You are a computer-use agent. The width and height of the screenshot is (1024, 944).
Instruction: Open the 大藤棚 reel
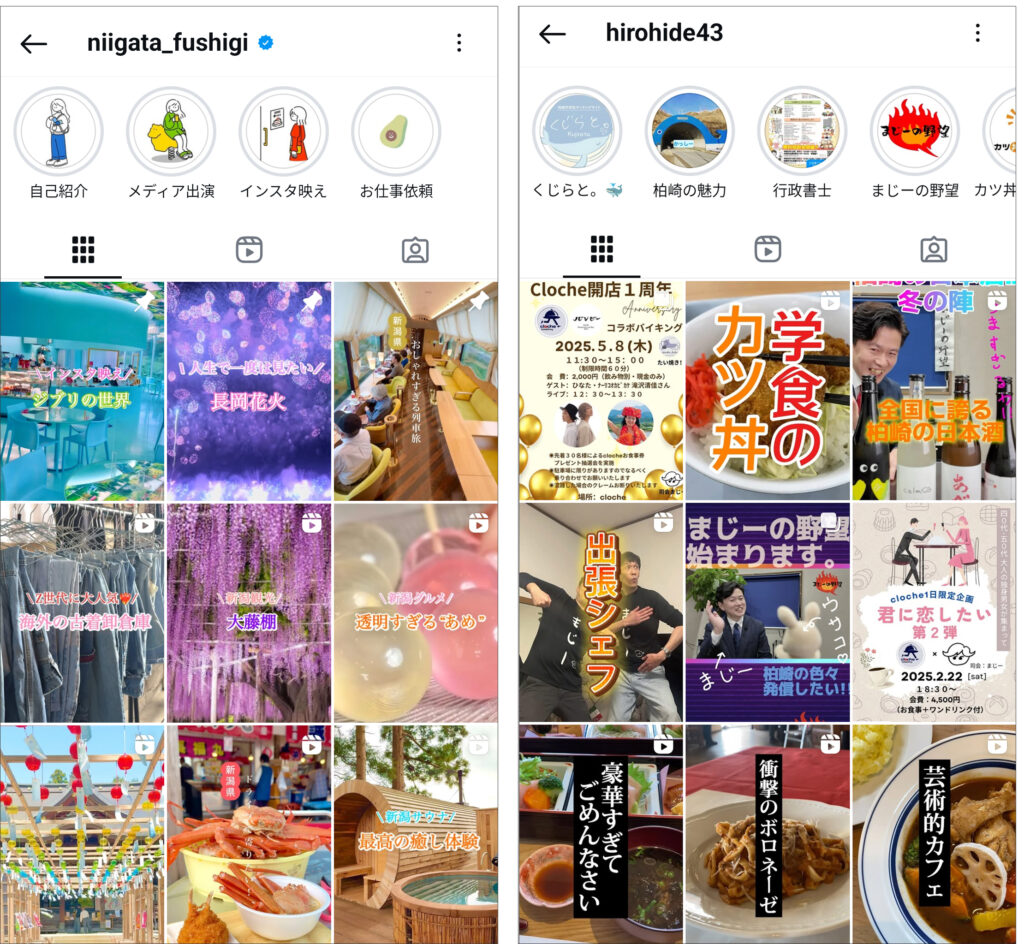(x=248, y=612)
